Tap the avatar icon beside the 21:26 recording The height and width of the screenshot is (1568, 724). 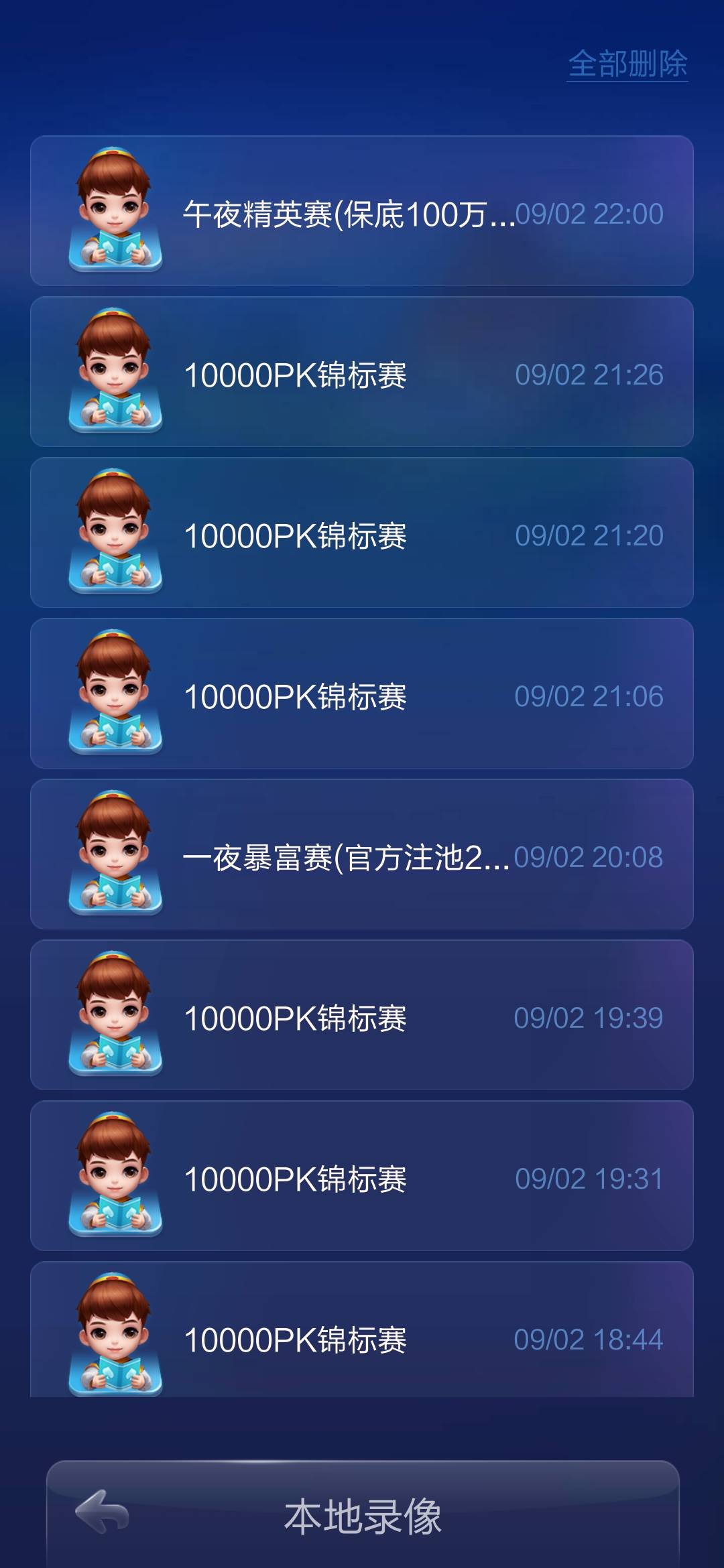[114, 375]
